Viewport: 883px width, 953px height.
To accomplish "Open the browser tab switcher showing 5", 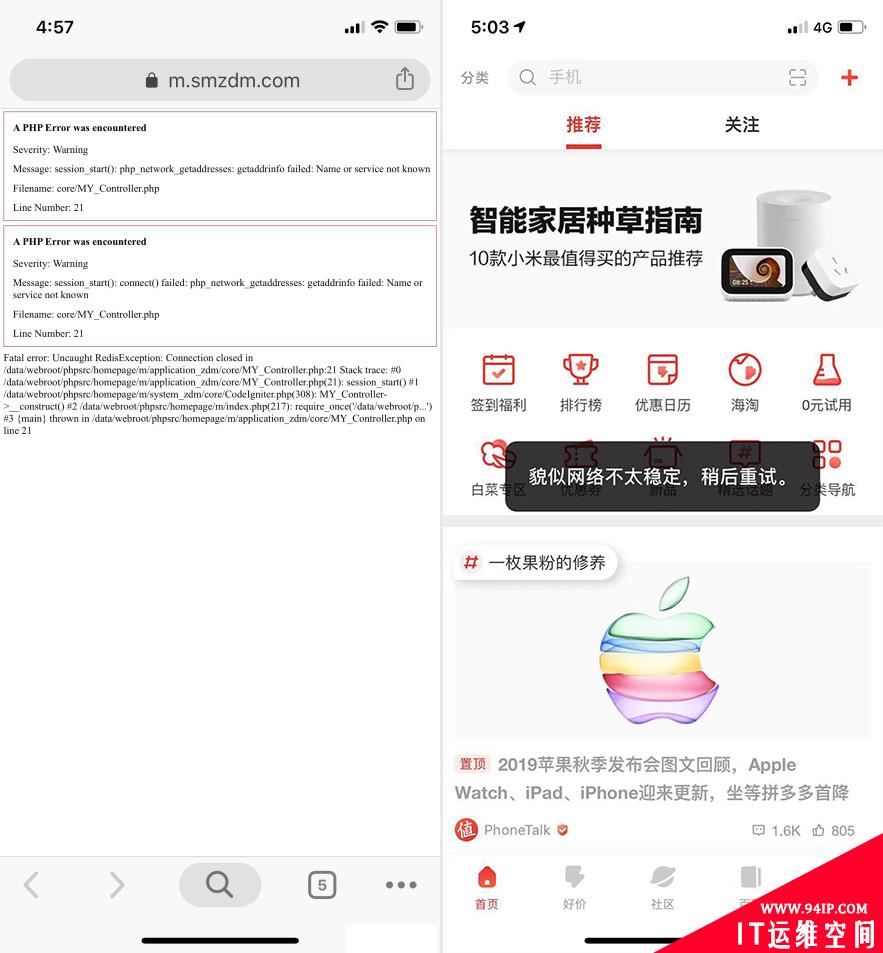I will coord(321,885).
